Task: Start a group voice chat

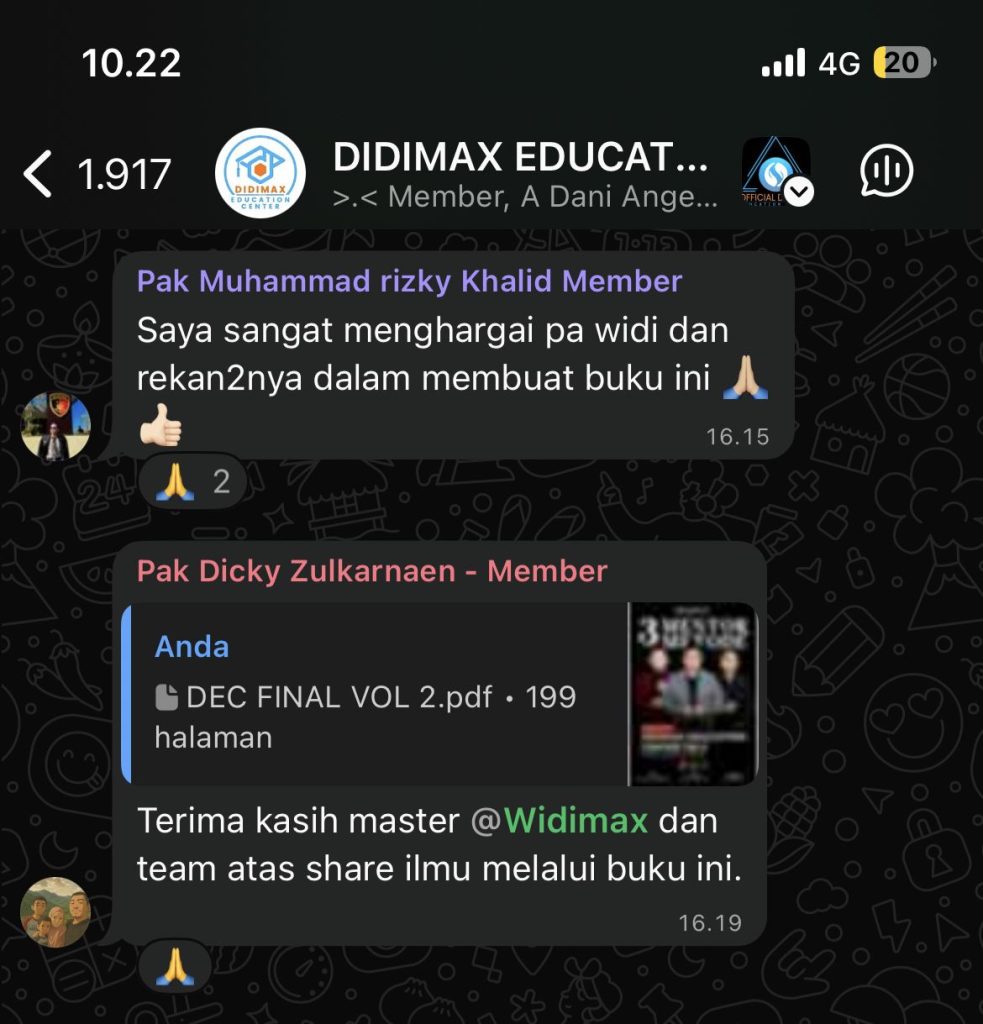Action: 886,172
